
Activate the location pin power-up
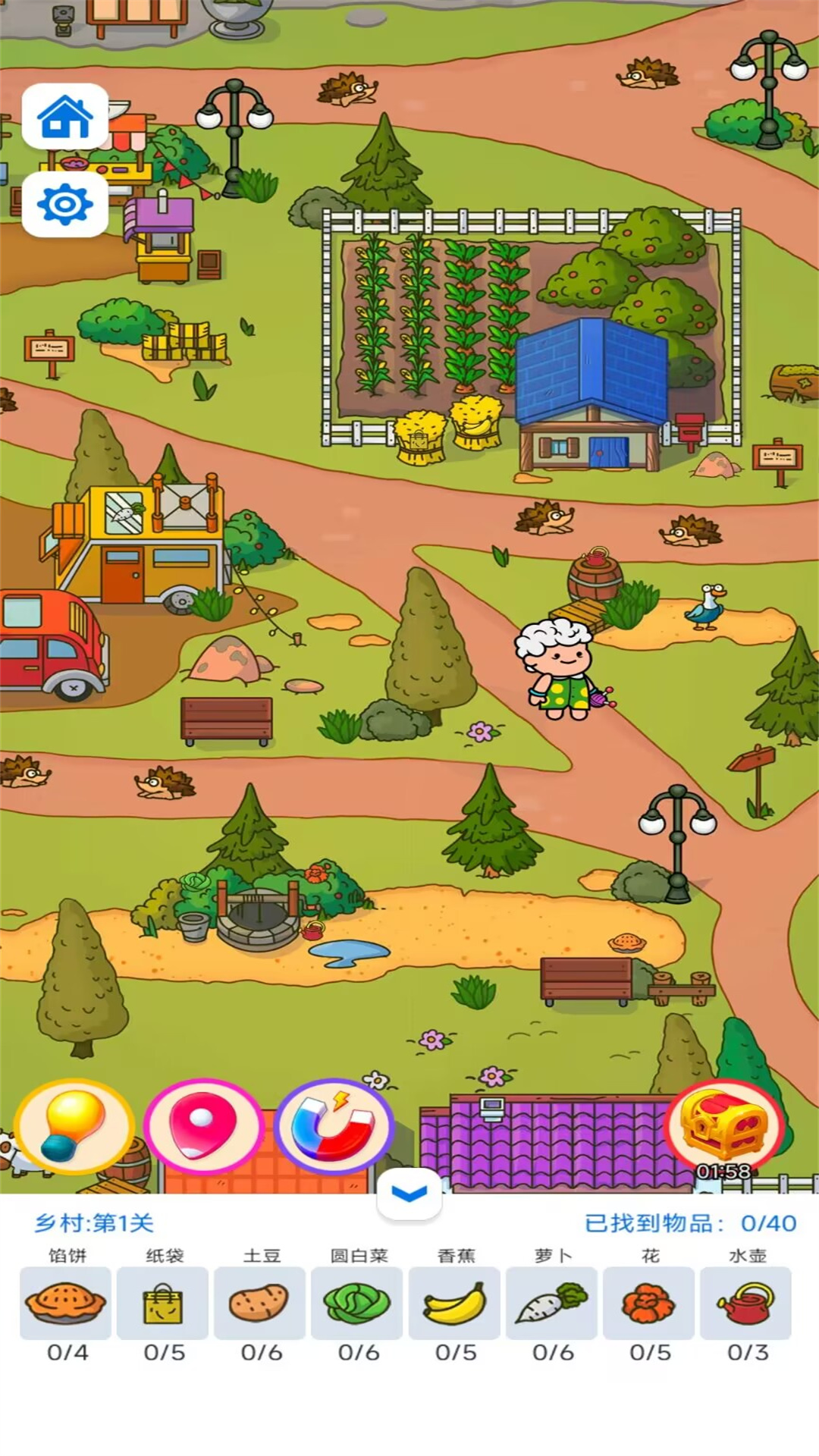click(x=203, y=1127)
